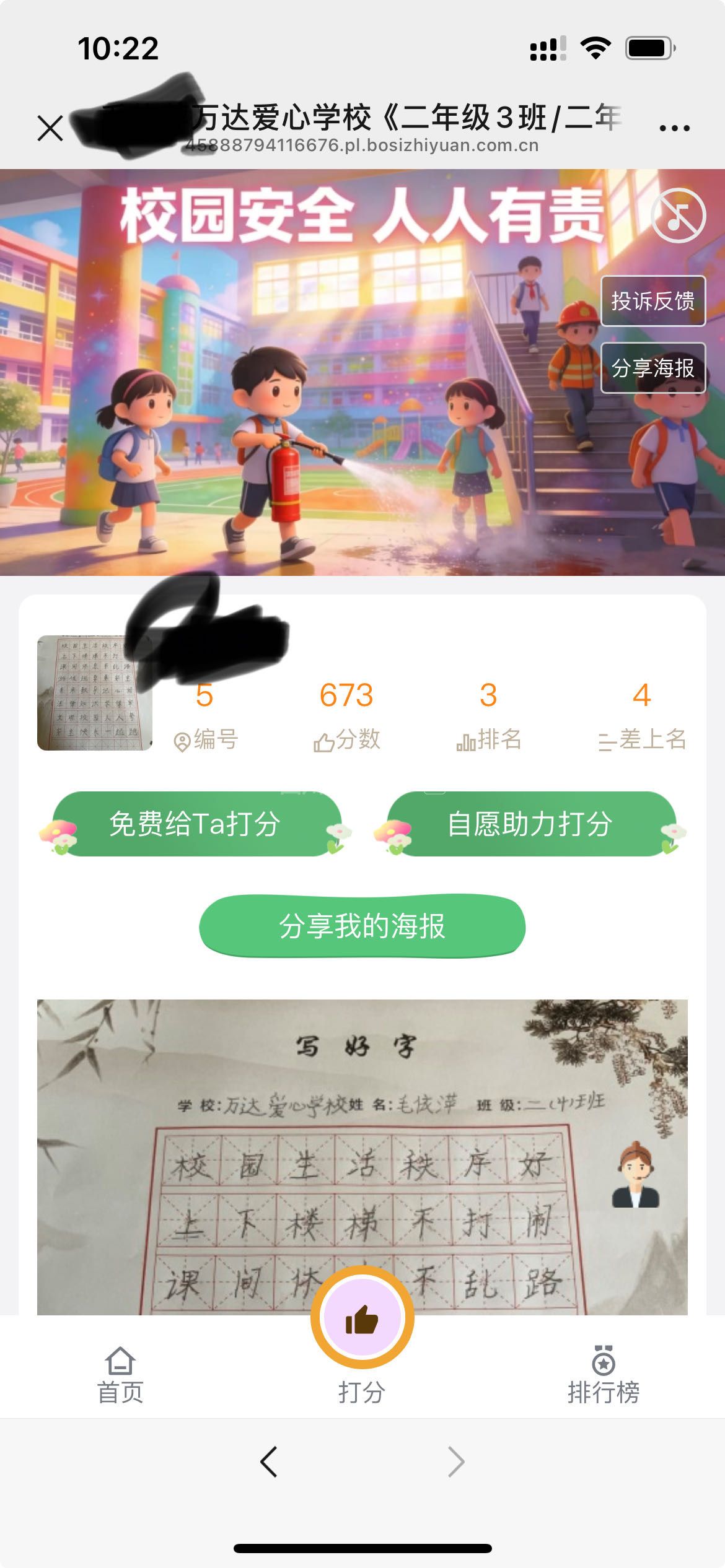This screenshot has height=1568, width=725.
Task: Tap 分享海报 on the banner
Action: click(652, 368)
